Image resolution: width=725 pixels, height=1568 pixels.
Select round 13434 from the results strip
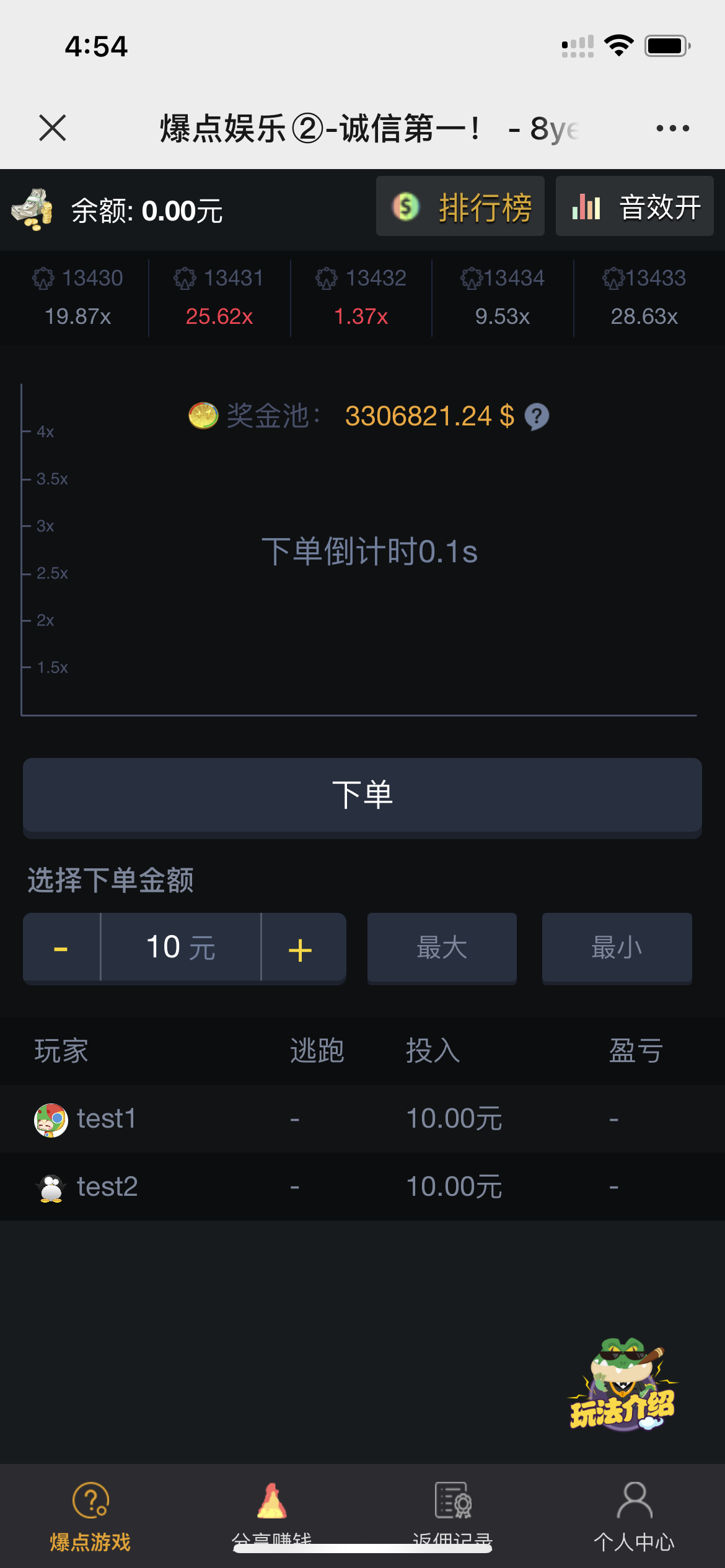tap(503, 297)
